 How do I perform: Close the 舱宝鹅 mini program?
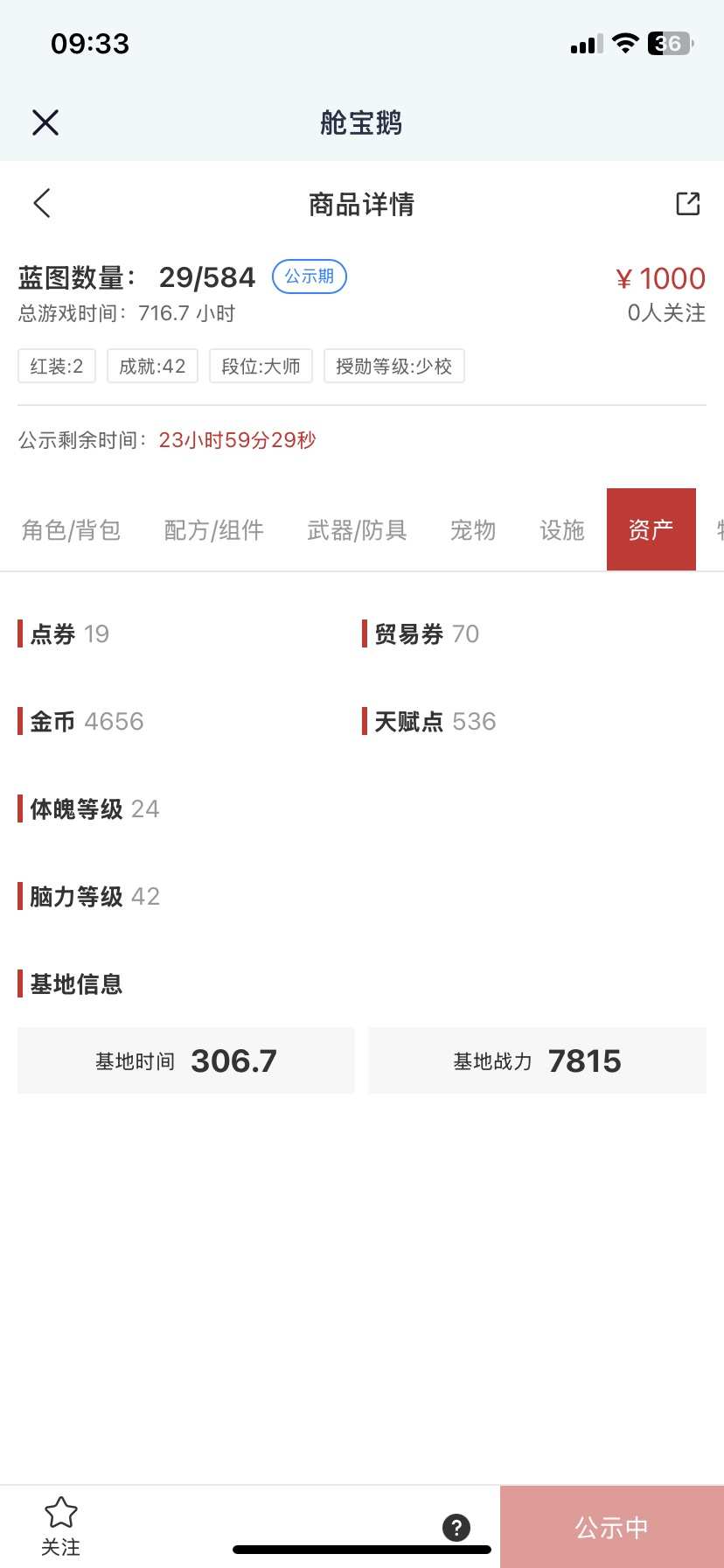[45, 122]
